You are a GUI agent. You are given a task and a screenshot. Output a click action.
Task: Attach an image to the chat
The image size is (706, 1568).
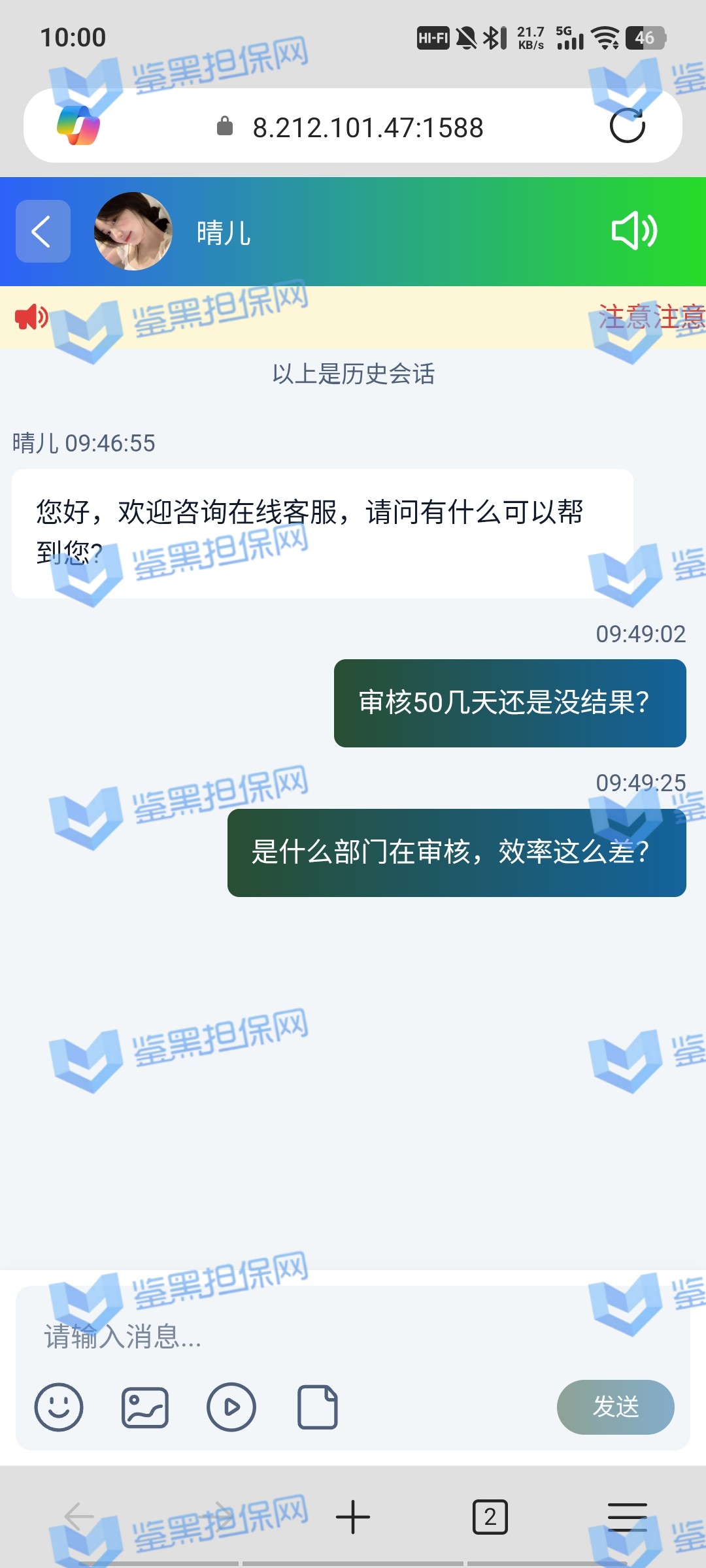click(x=145, y=1407)
